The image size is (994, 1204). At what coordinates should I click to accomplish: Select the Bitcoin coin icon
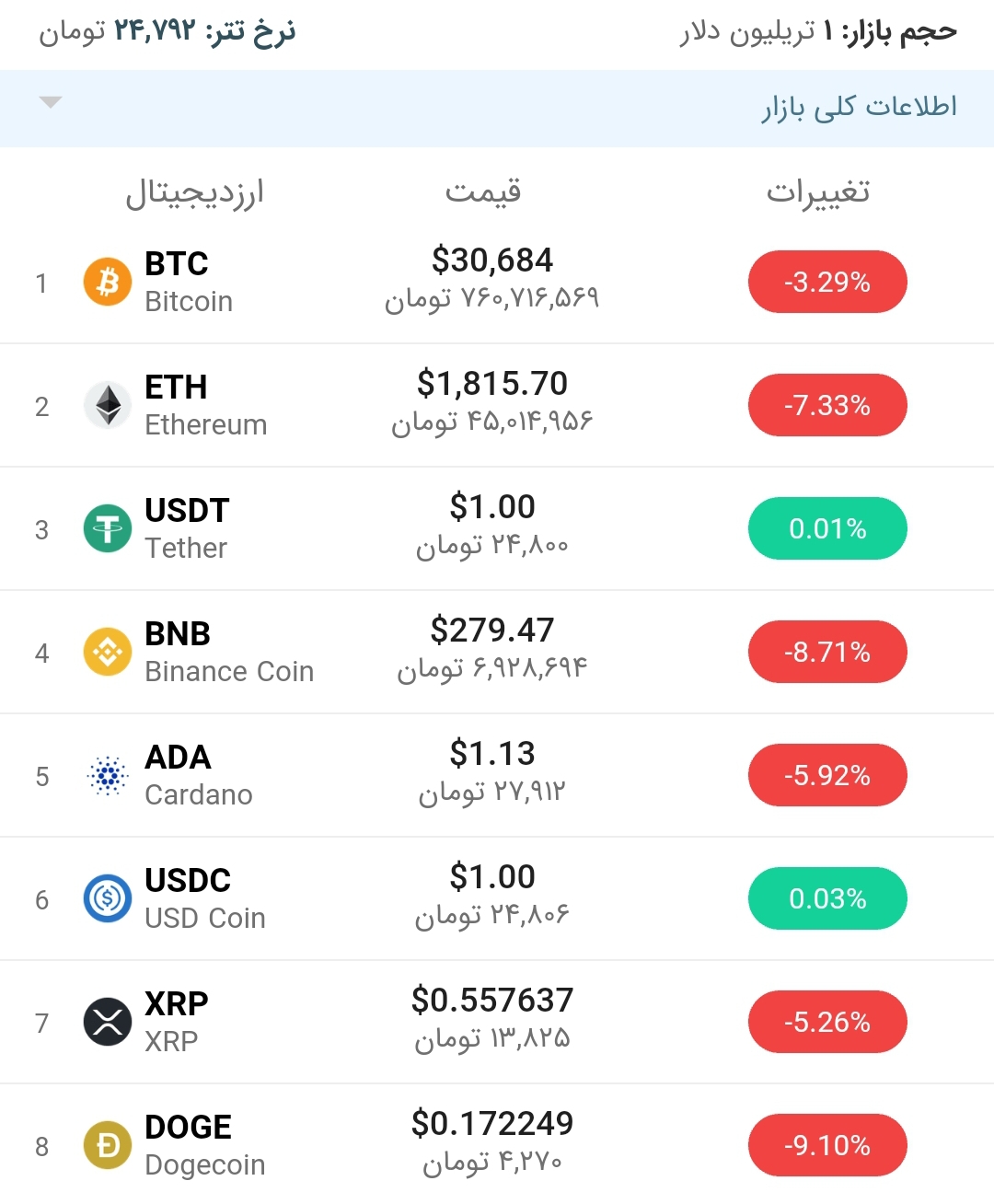coord(107,282)
